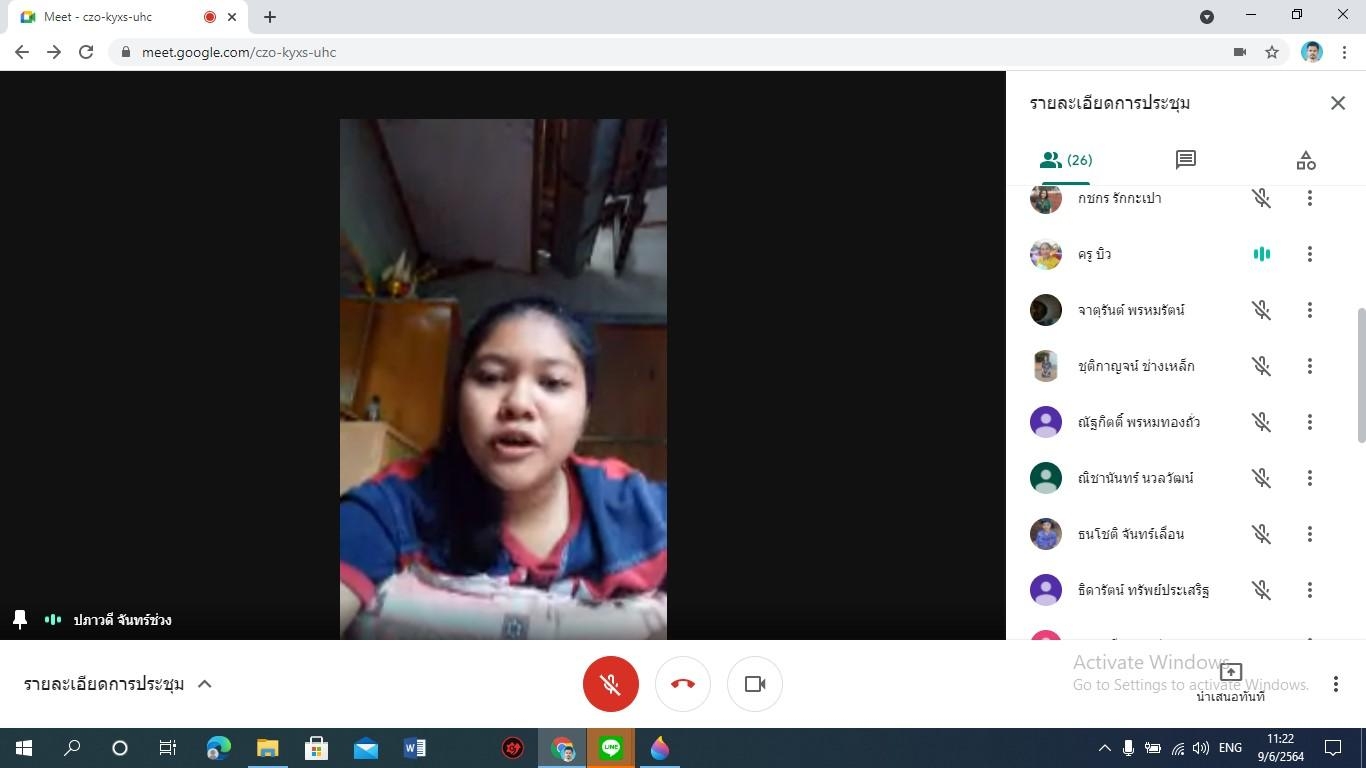This screenshot has width=1366, height=768.
Task: Open more options for ธนโชติ จันทร์เลื่อน
Action: 1309,534
